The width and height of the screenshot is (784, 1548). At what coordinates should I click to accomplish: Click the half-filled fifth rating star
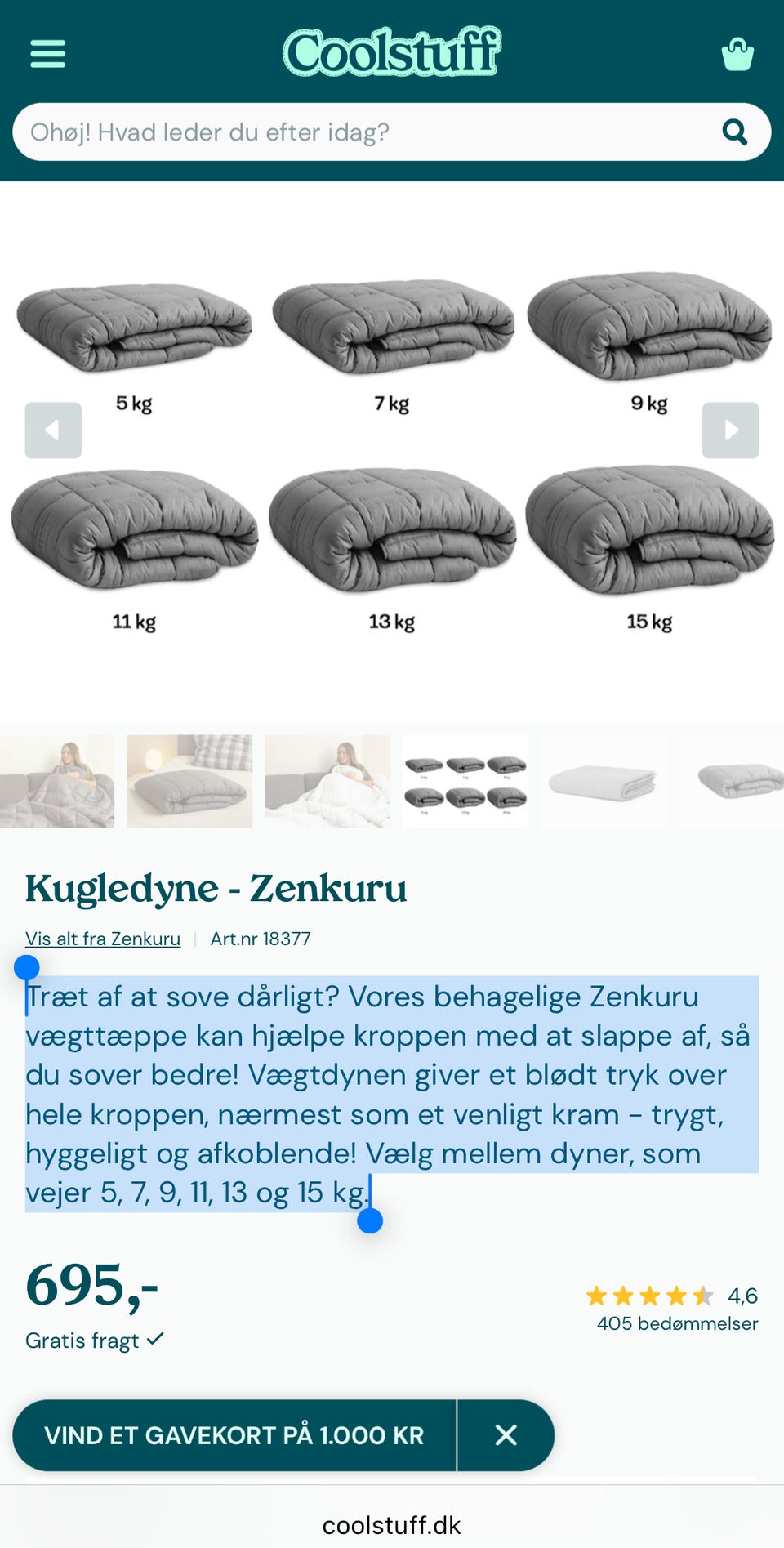(706, 1296)
